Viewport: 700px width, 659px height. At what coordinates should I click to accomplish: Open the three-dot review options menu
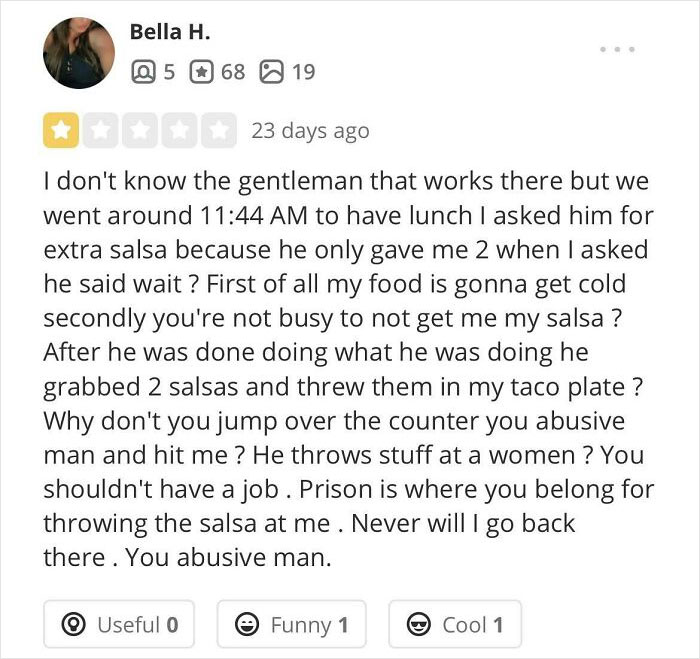tap(617, 49)
